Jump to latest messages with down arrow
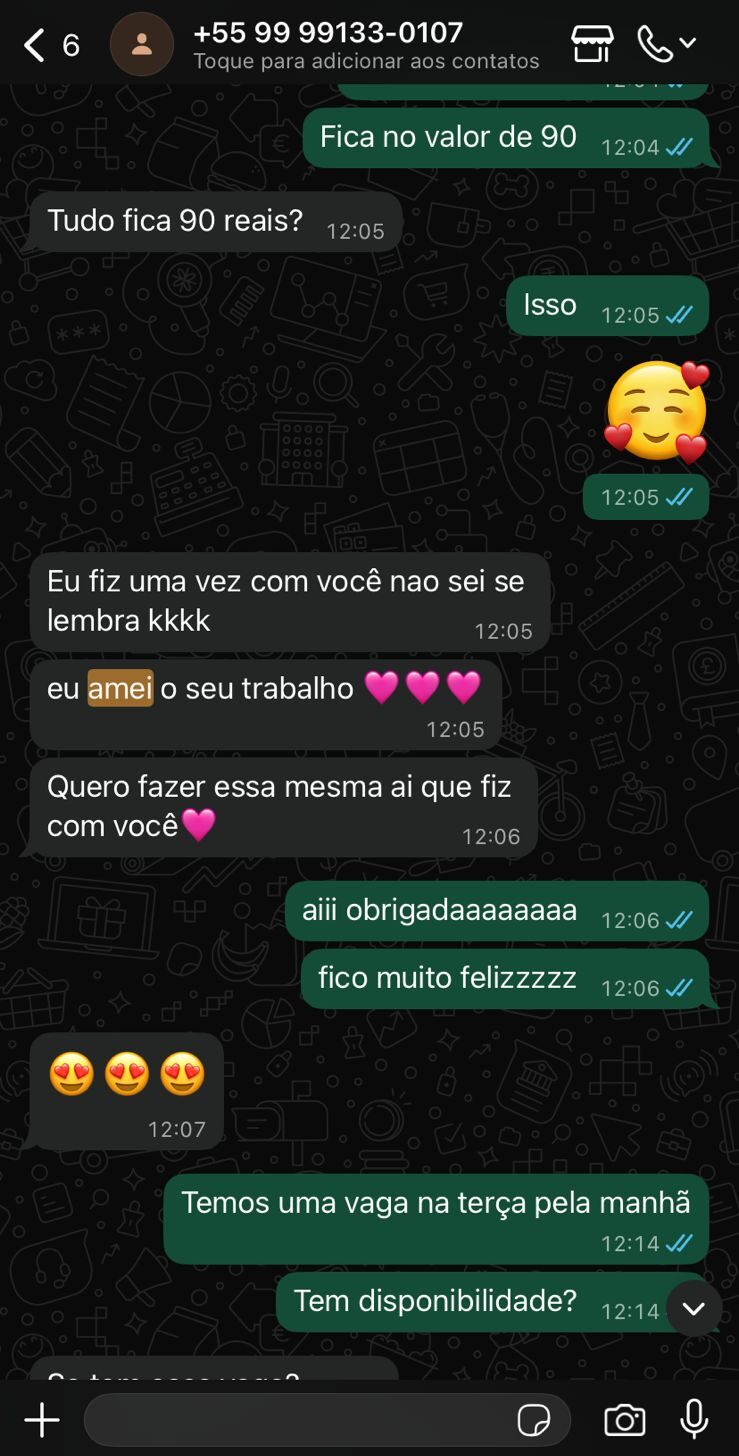 pos(694,1309)
